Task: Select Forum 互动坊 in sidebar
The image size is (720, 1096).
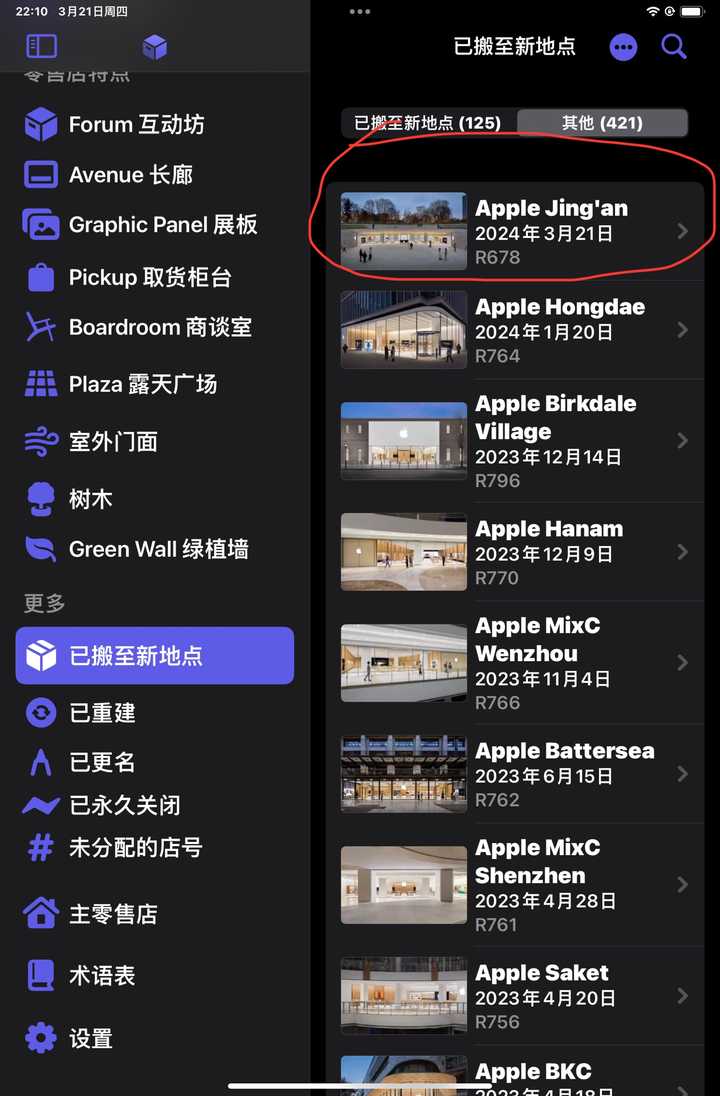Action: 135,125
